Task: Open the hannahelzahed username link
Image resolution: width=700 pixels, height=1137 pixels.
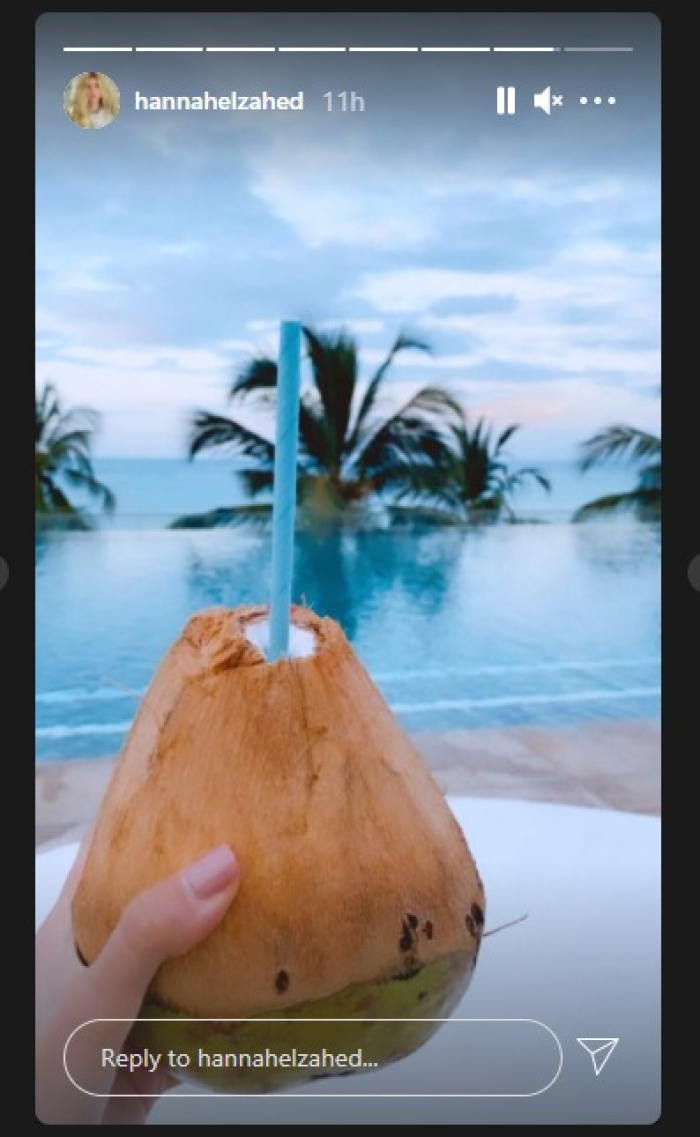Action: (x=218, y=101)
